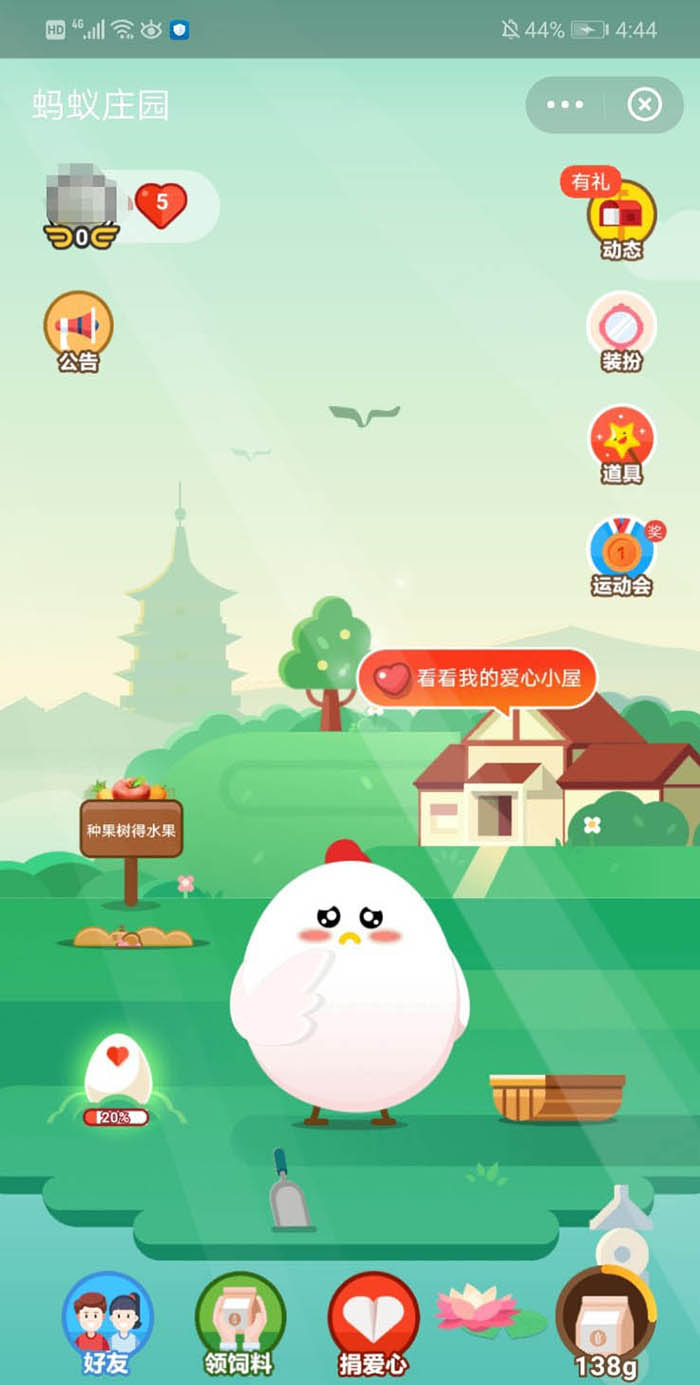Tap the 种果树得水果 signboard
Viewport: 700px width, 1385px height.
[131, 829]
